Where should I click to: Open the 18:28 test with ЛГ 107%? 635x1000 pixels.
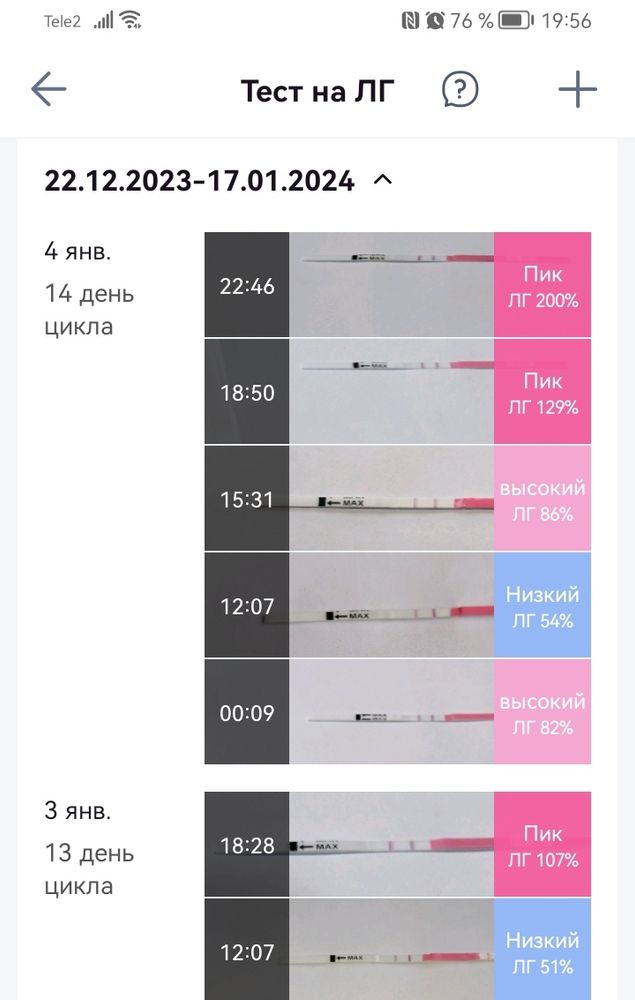coord(397,845)
